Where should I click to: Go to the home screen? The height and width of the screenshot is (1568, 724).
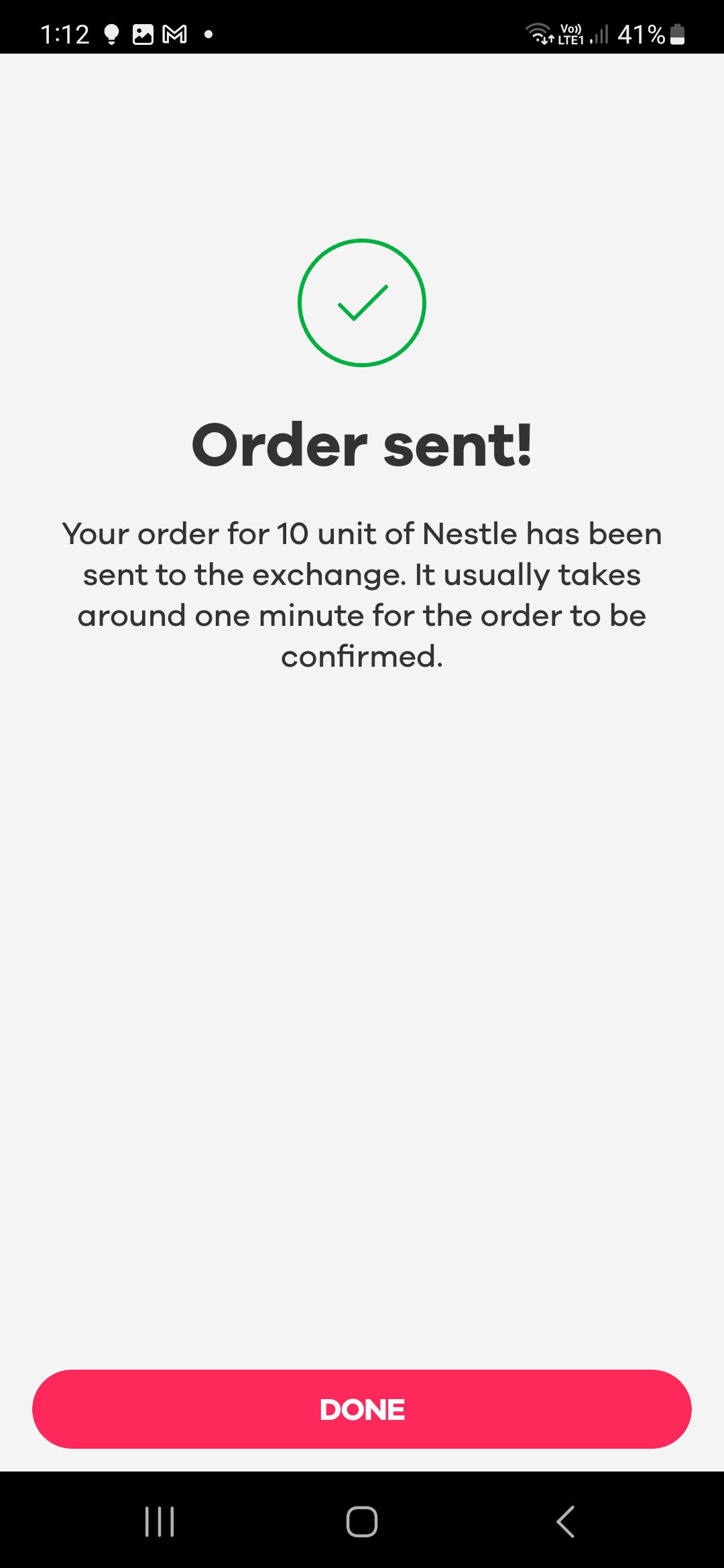[x=362, y=1521]
